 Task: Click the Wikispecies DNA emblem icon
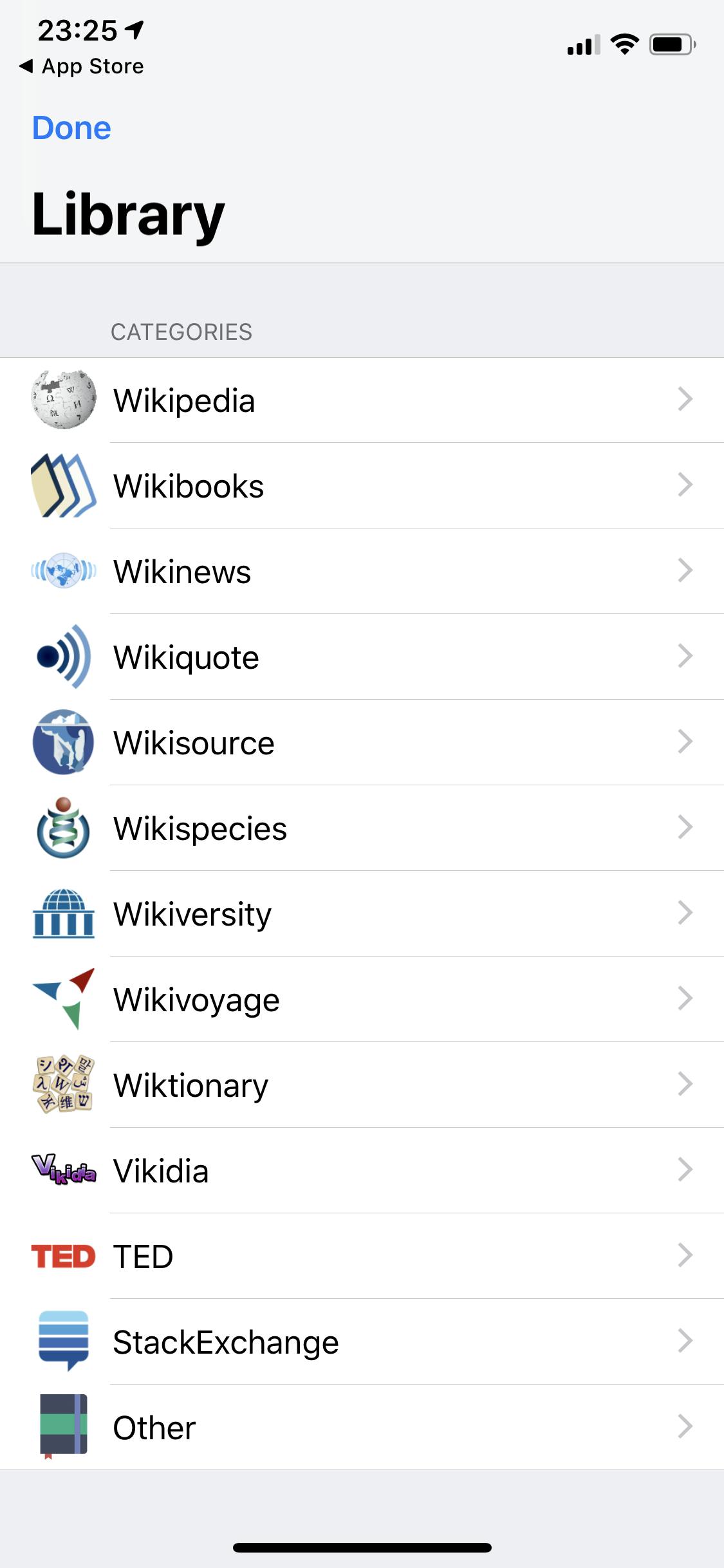click(62, 829)
